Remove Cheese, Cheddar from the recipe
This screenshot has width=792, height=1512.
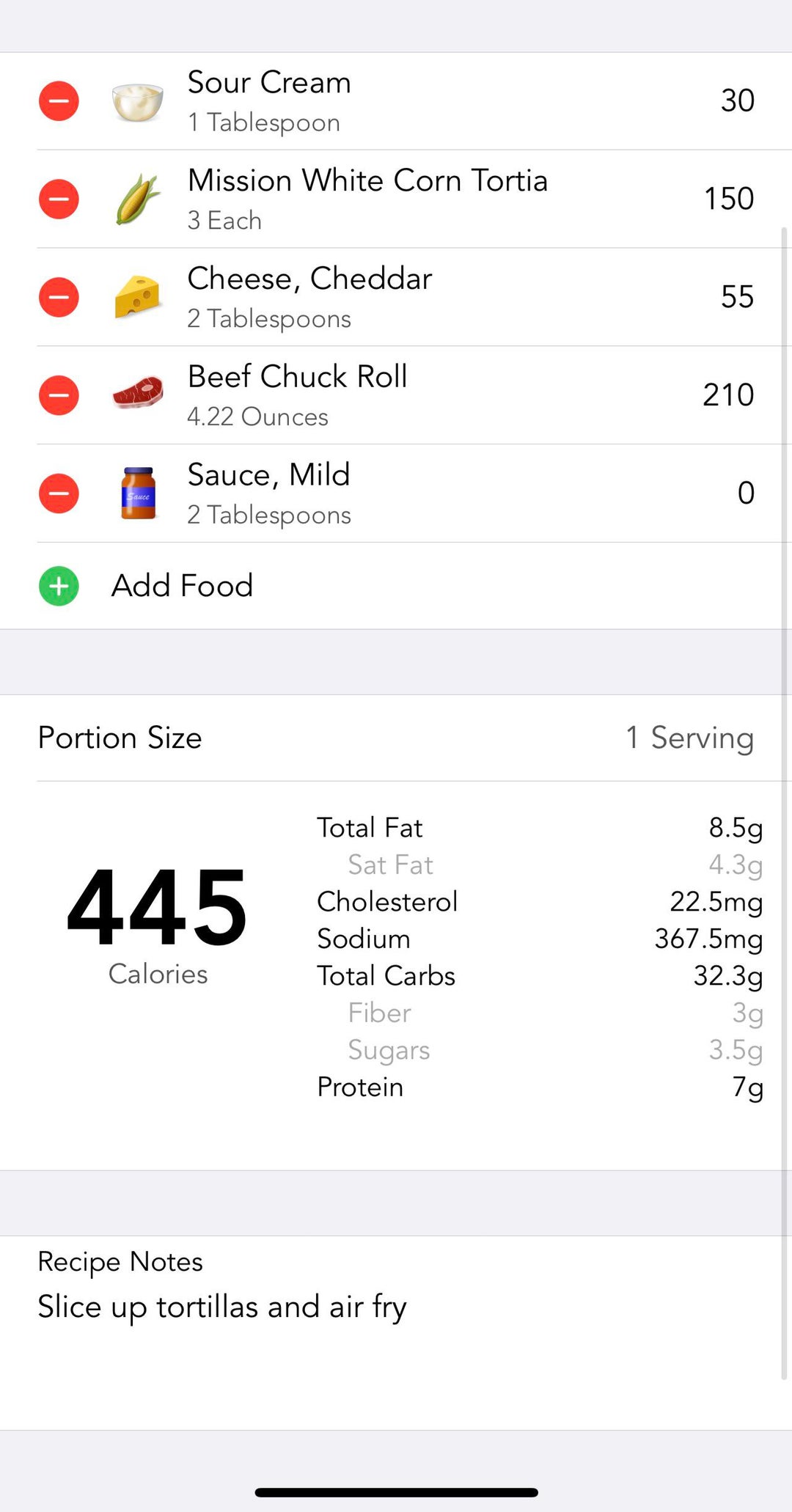click(59, 297)
